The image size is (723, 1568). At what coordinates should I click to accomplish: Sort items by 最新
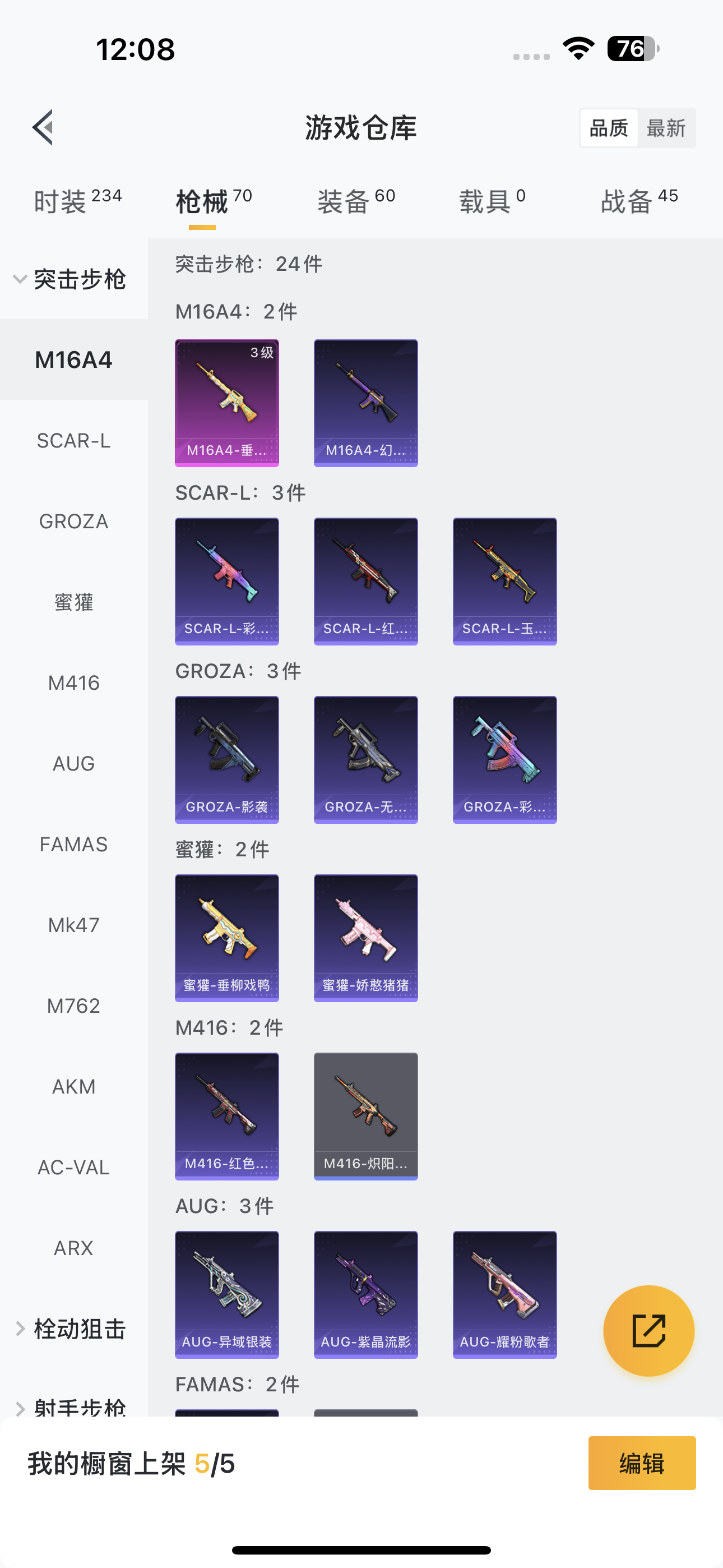point(666,128)
